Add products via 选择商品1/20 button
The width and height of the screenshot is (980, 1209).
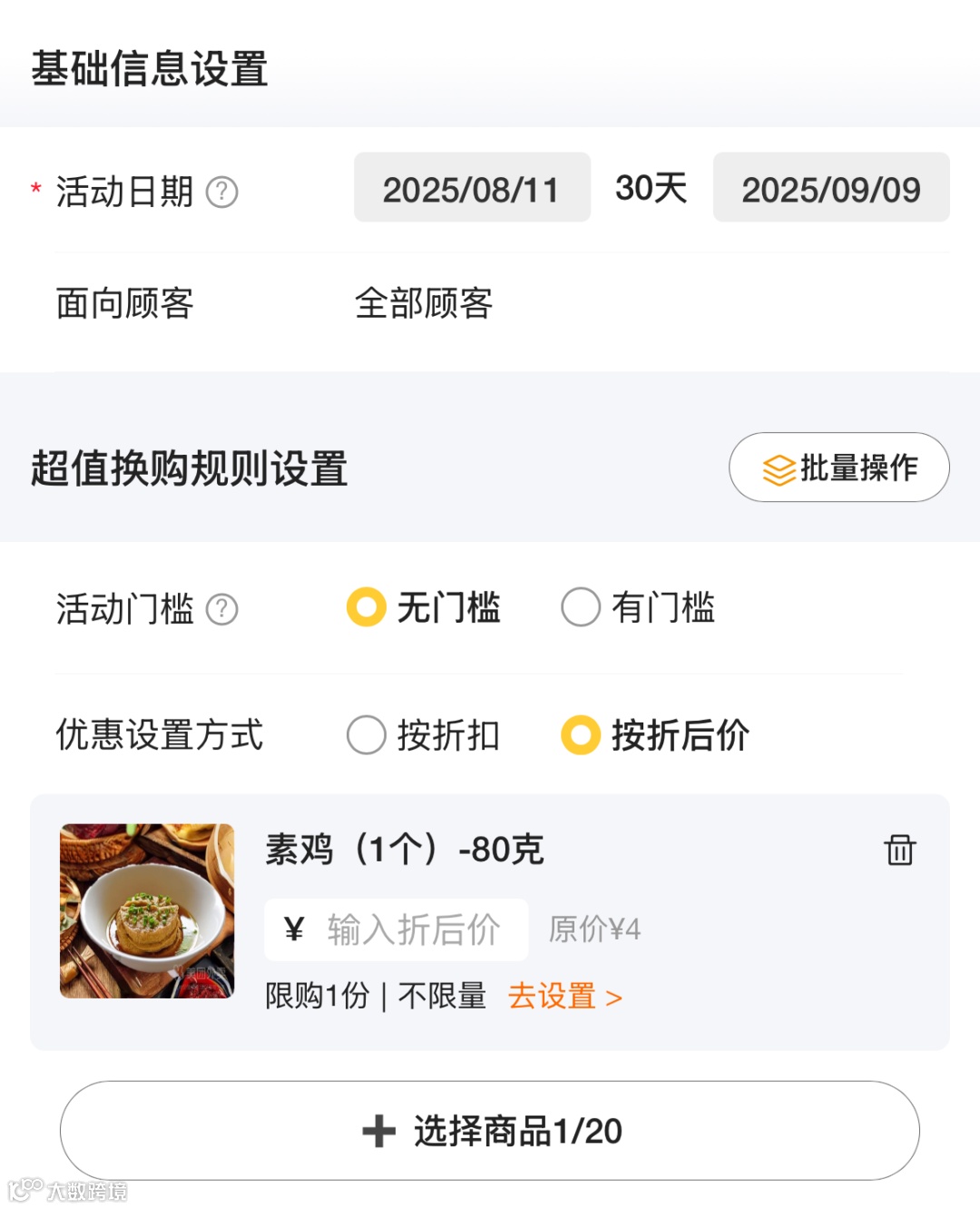(x=490, y=1131)
